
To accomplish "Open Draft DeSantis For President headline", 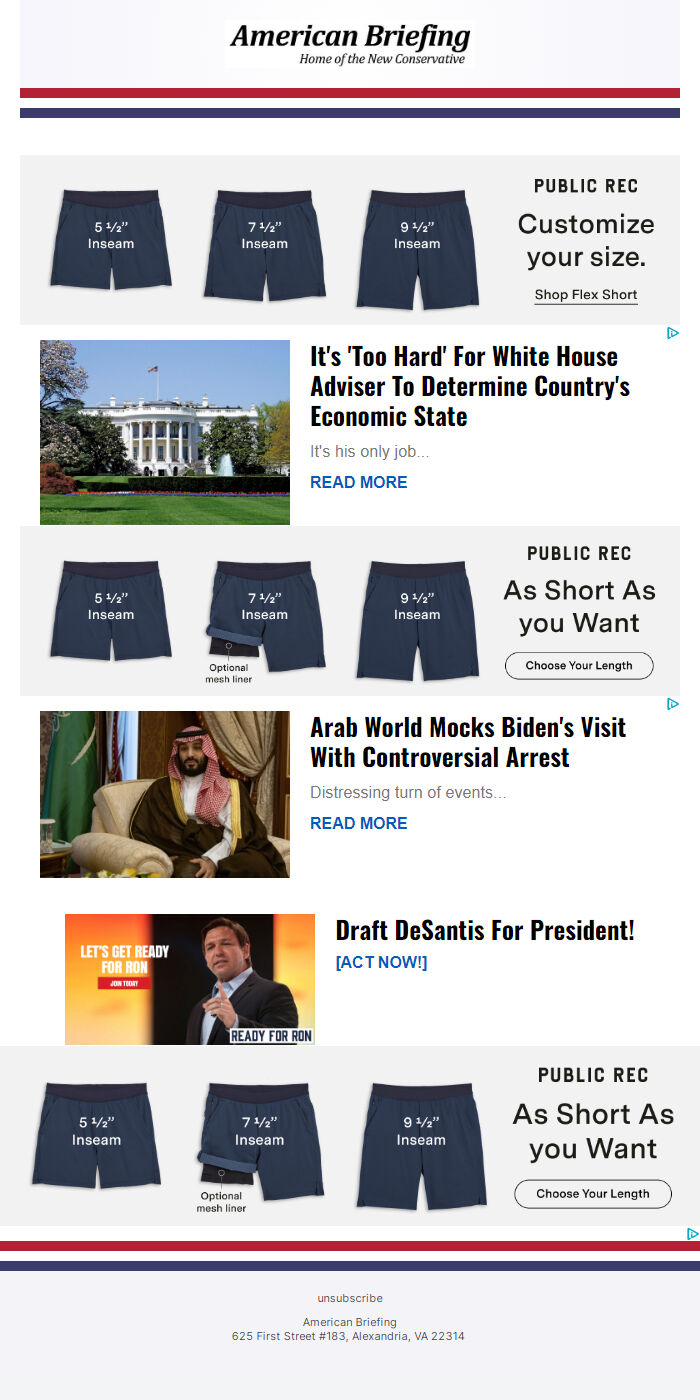I will [x=485, y=930].
